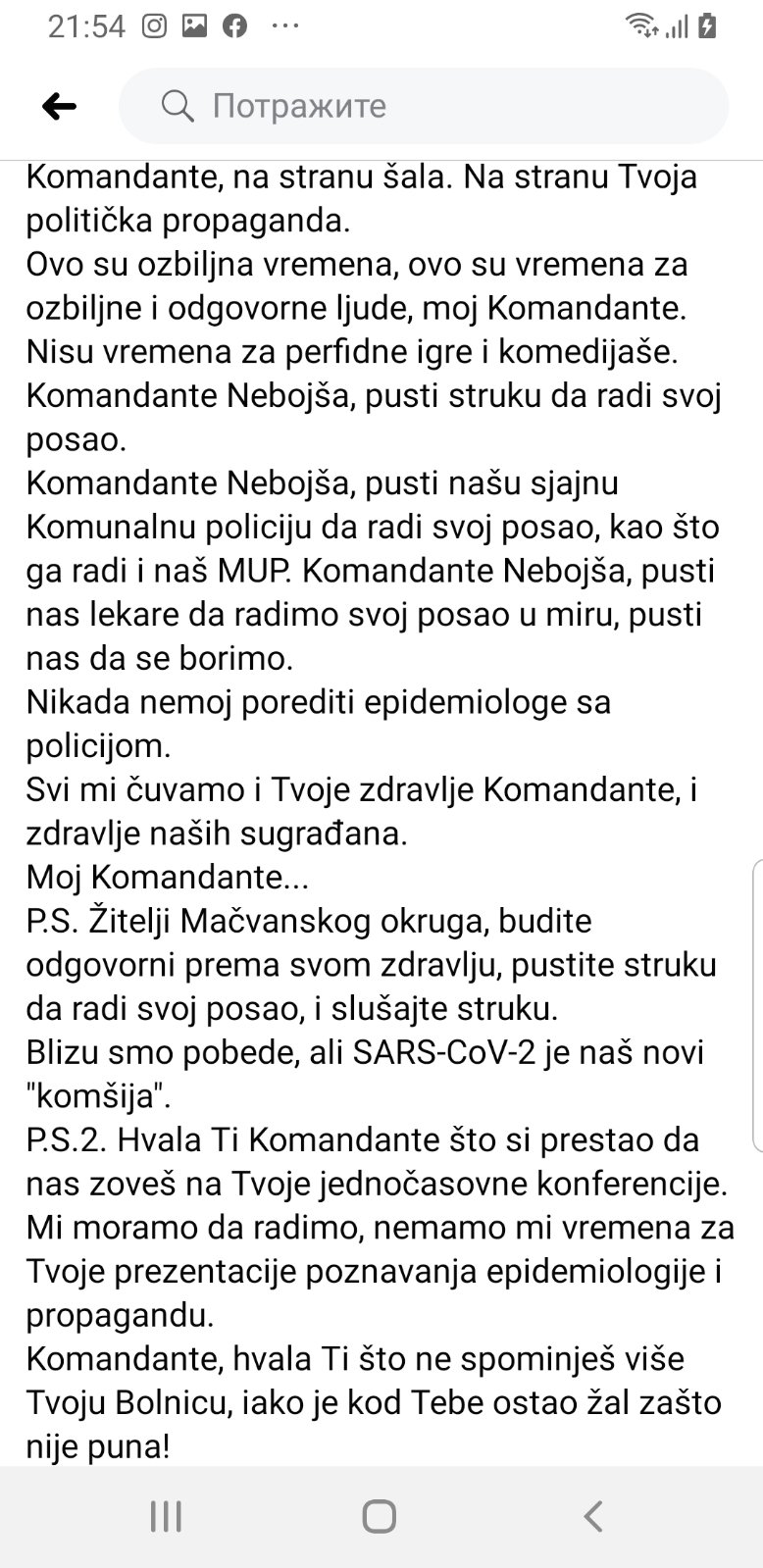The image size is (763, 1568).
Task: Open recent apps from navigation bar
Action: point(166,1516)
